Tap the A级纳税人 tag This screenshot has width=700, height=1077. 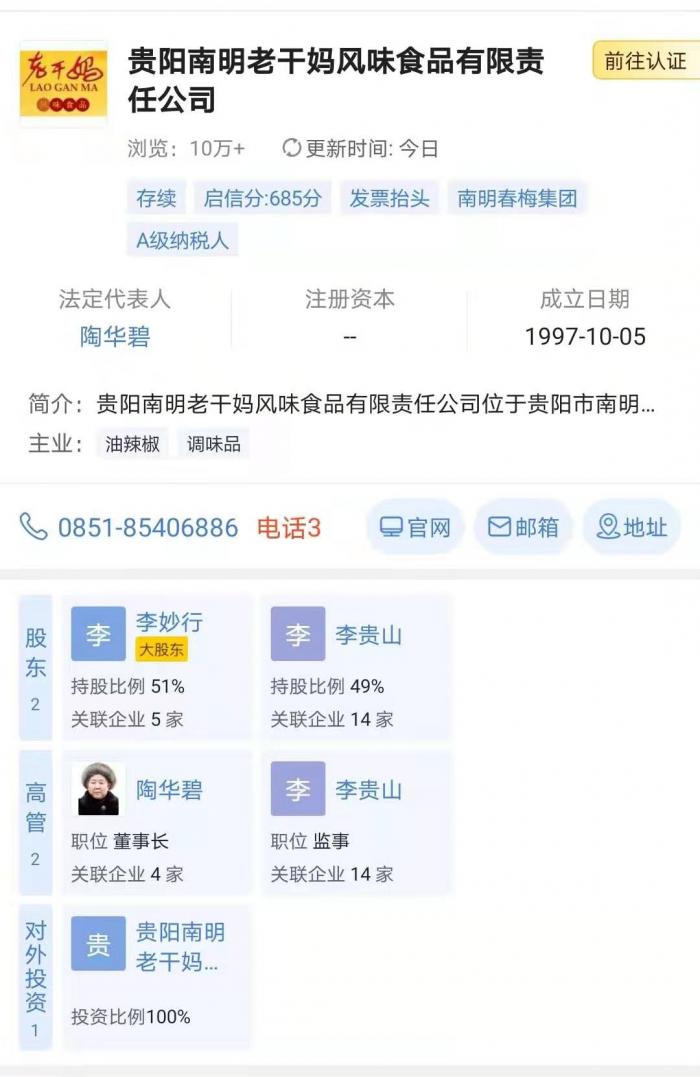182,240
